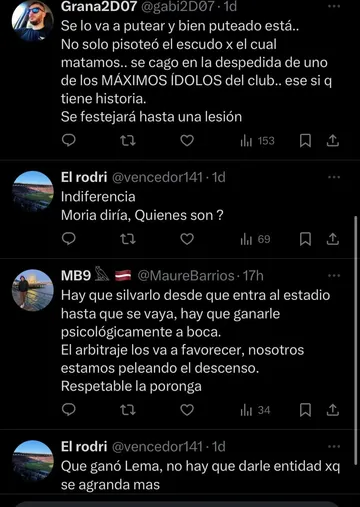The image size is (360, 507).
Task: Bookmark MB9's tweet
Action: click(x=305, y=410)
